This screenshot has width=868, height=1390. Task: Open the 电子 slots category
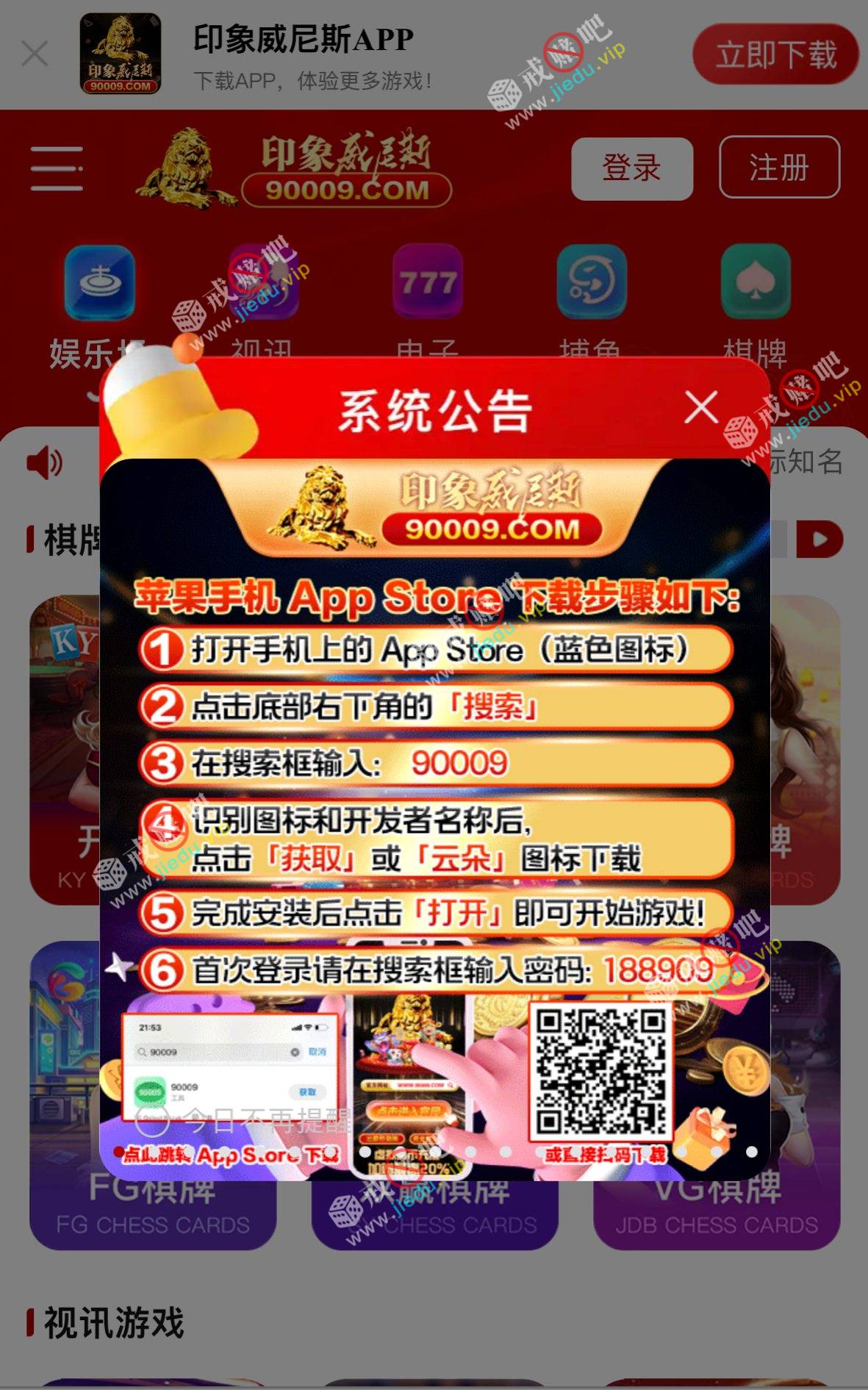point(427,283)
